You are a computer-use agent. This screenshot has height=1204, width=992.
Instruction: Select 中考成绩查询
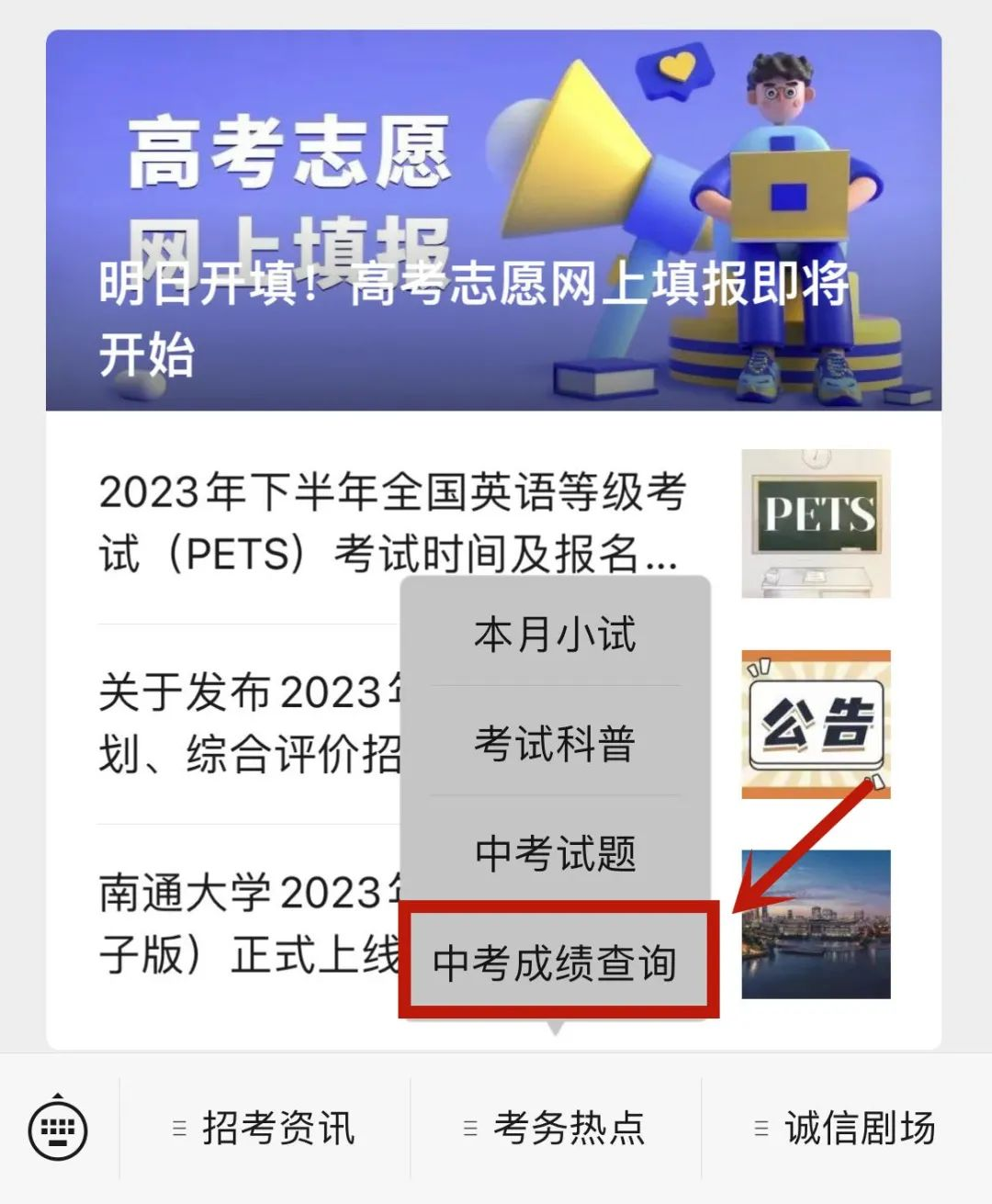pyautogui.click(x=555, y=962)
